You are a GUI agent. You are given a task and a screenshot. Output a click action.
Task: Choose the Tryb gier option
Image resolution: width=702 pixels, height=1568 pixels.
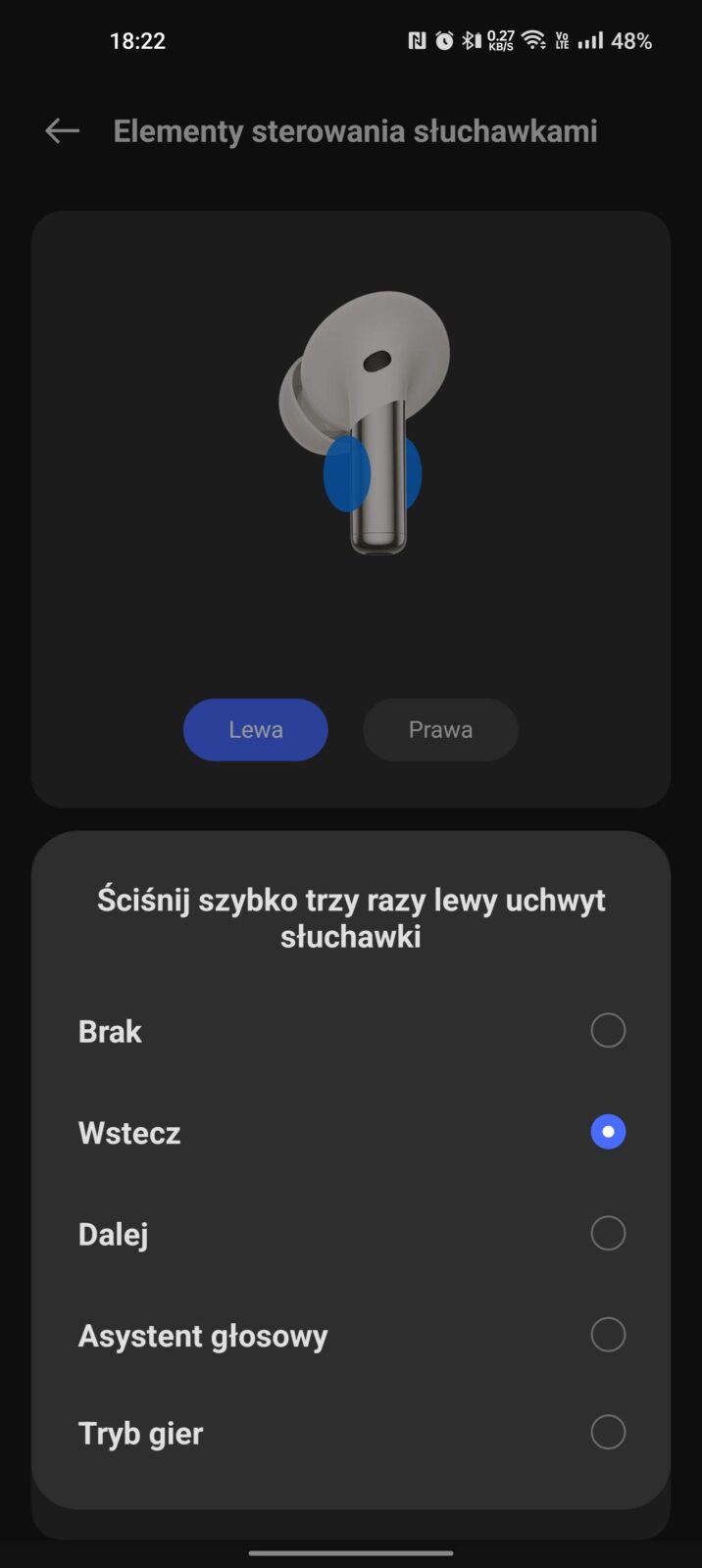607,1433
